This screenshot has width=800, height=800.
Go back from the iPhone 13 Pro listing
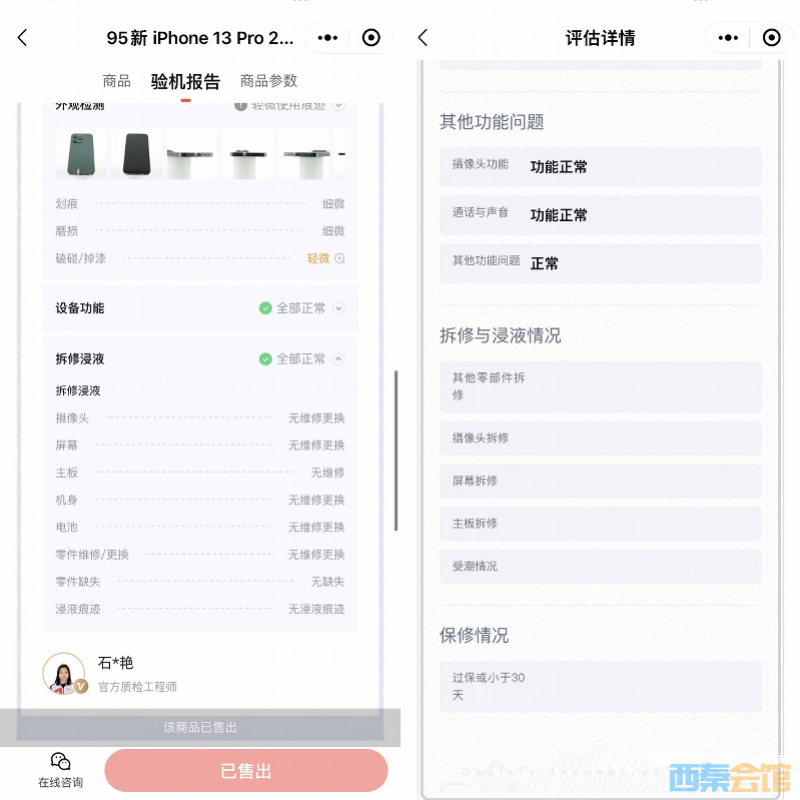23,38
